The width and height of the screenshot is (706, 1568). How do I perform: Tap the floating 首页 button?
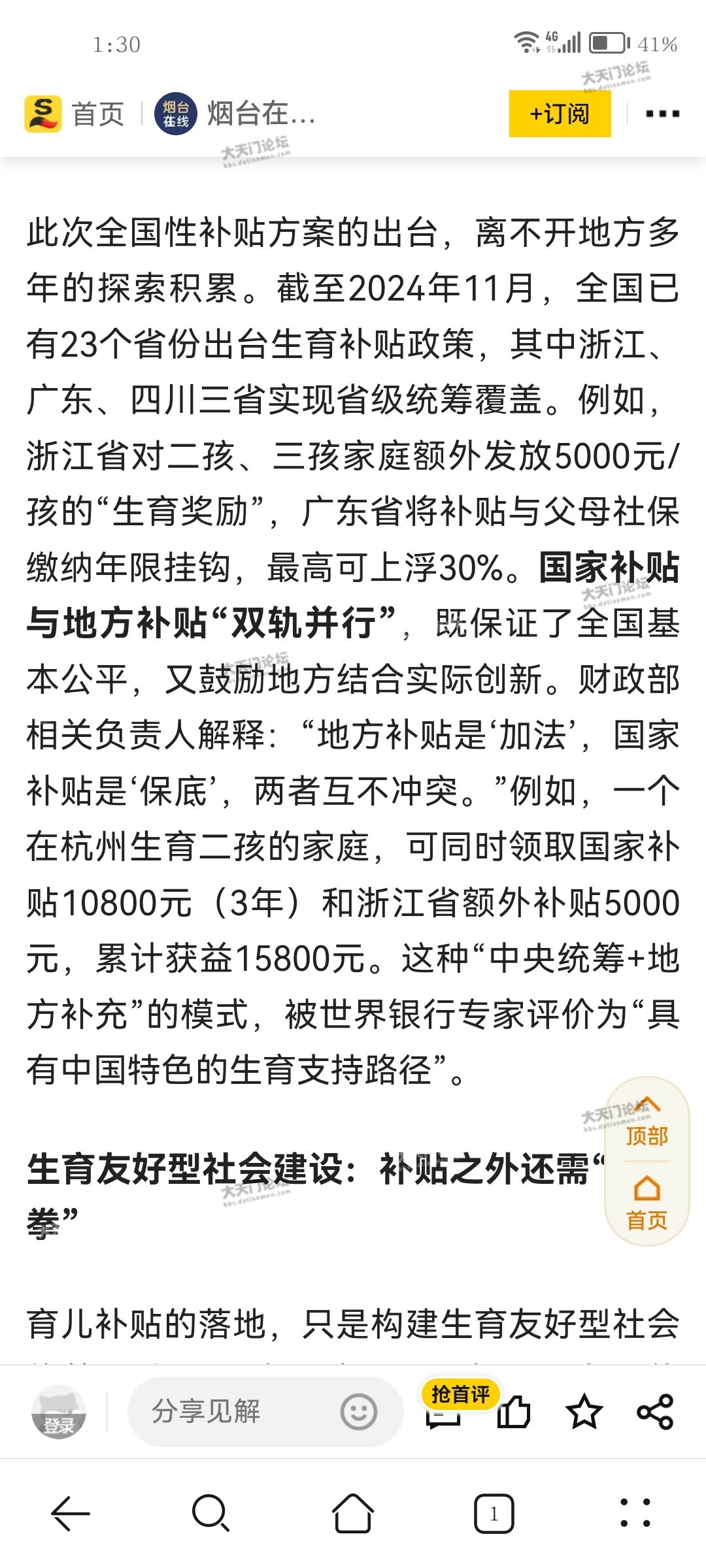pos(647,1203)
